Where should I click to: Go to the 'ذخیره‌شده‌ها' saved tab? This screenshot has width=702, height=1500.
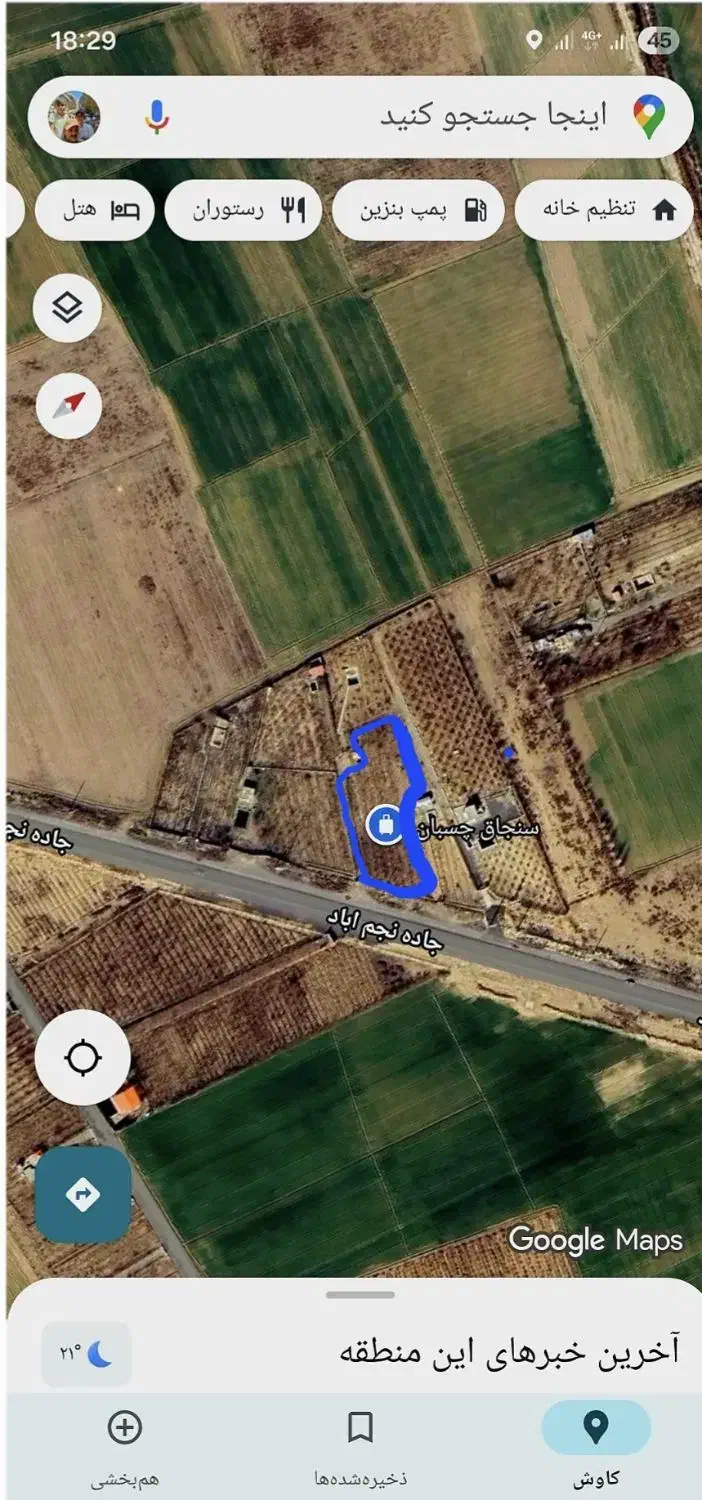coord(360,1442)
